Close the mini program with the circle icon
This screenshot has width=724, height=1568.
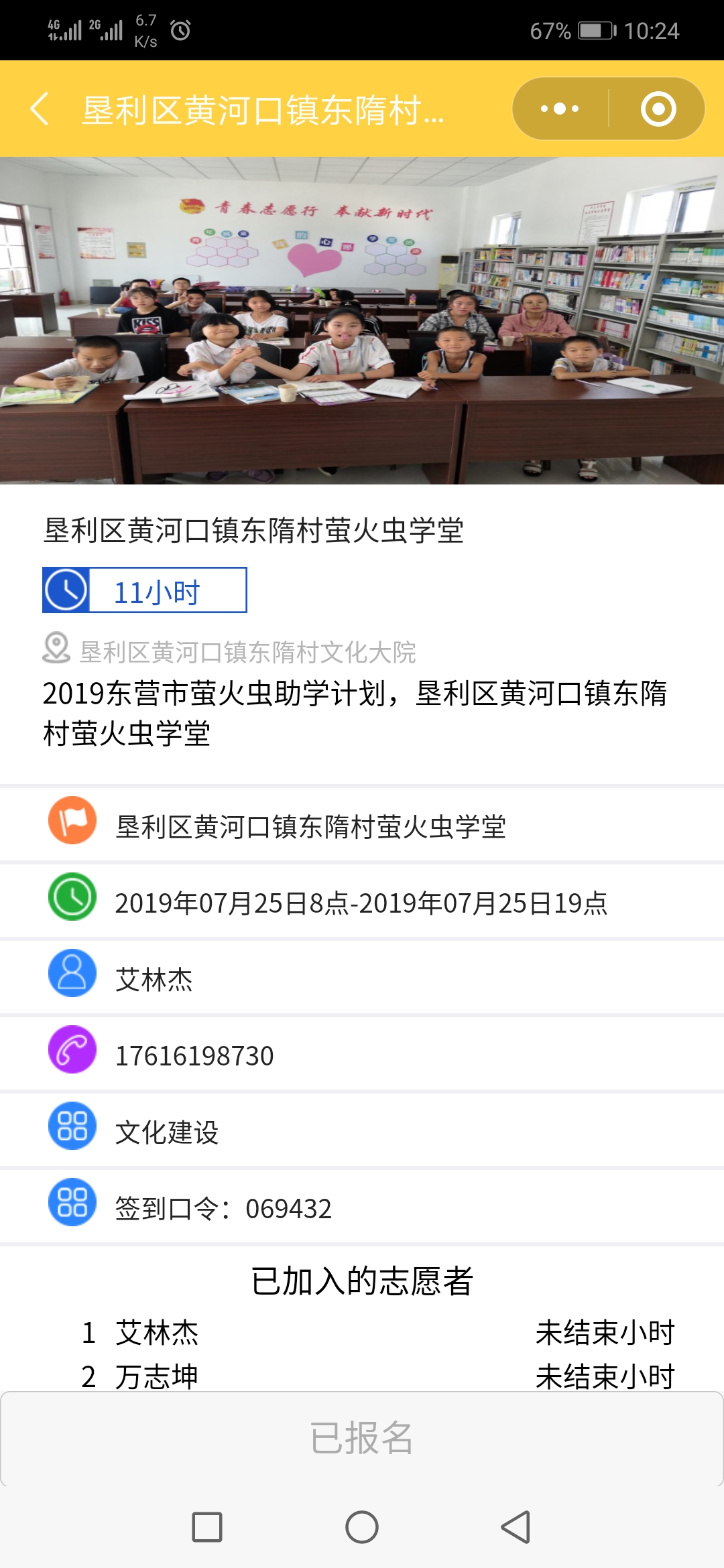[658, 109]
